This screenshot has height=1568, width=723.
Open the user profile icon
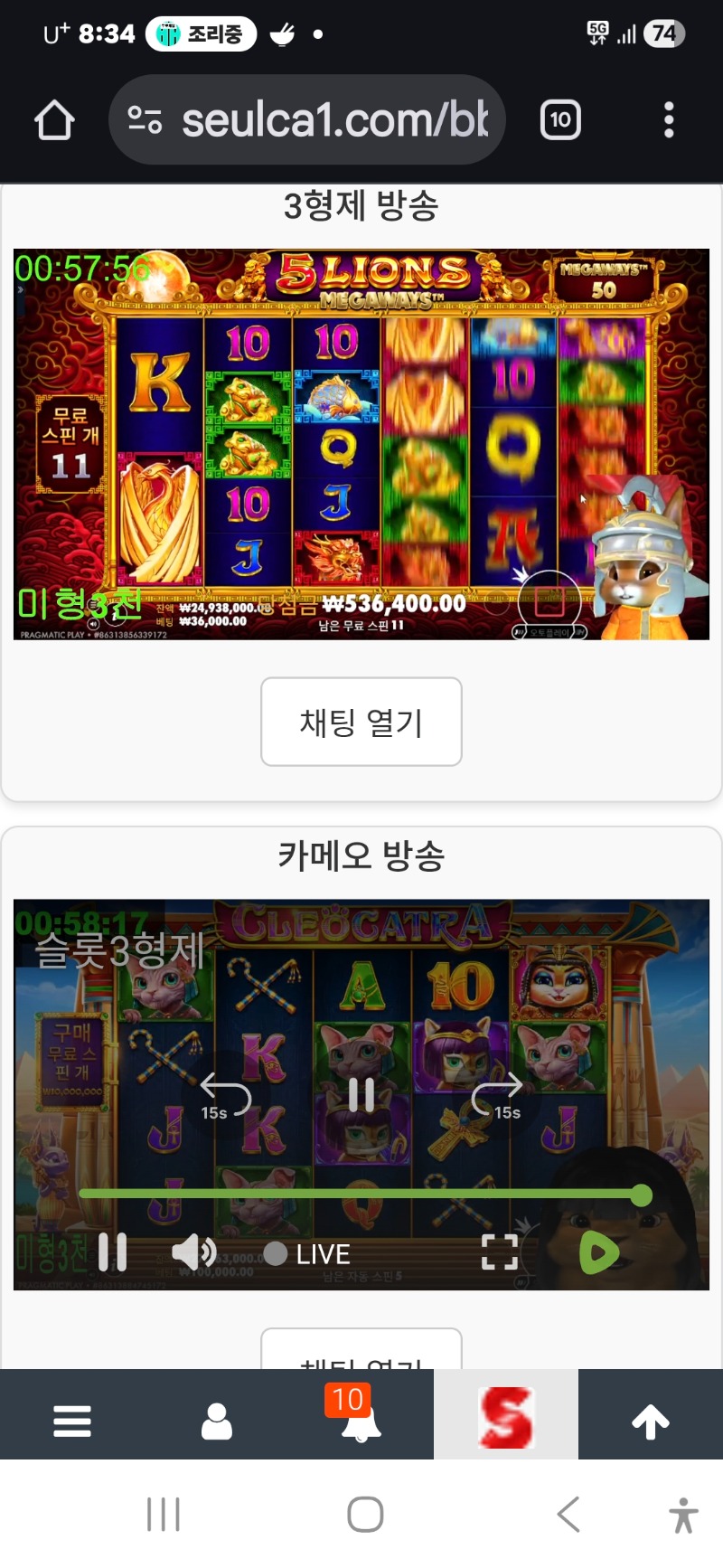(217, 1421)
